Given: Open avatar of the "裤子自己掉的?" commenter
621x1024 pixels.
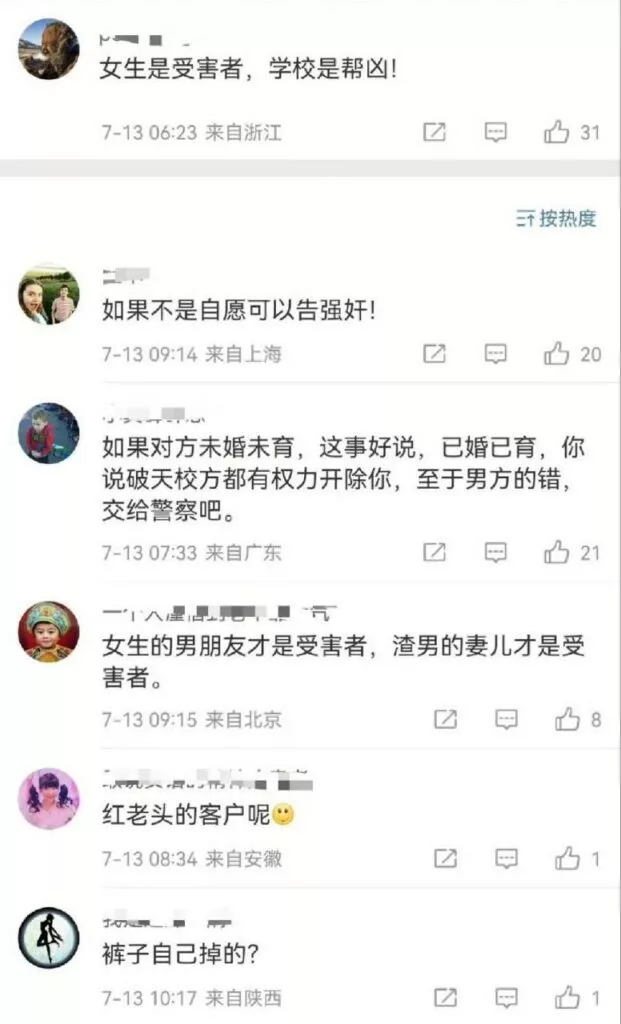Looking at the screenshot, I should tap(48, 937).
